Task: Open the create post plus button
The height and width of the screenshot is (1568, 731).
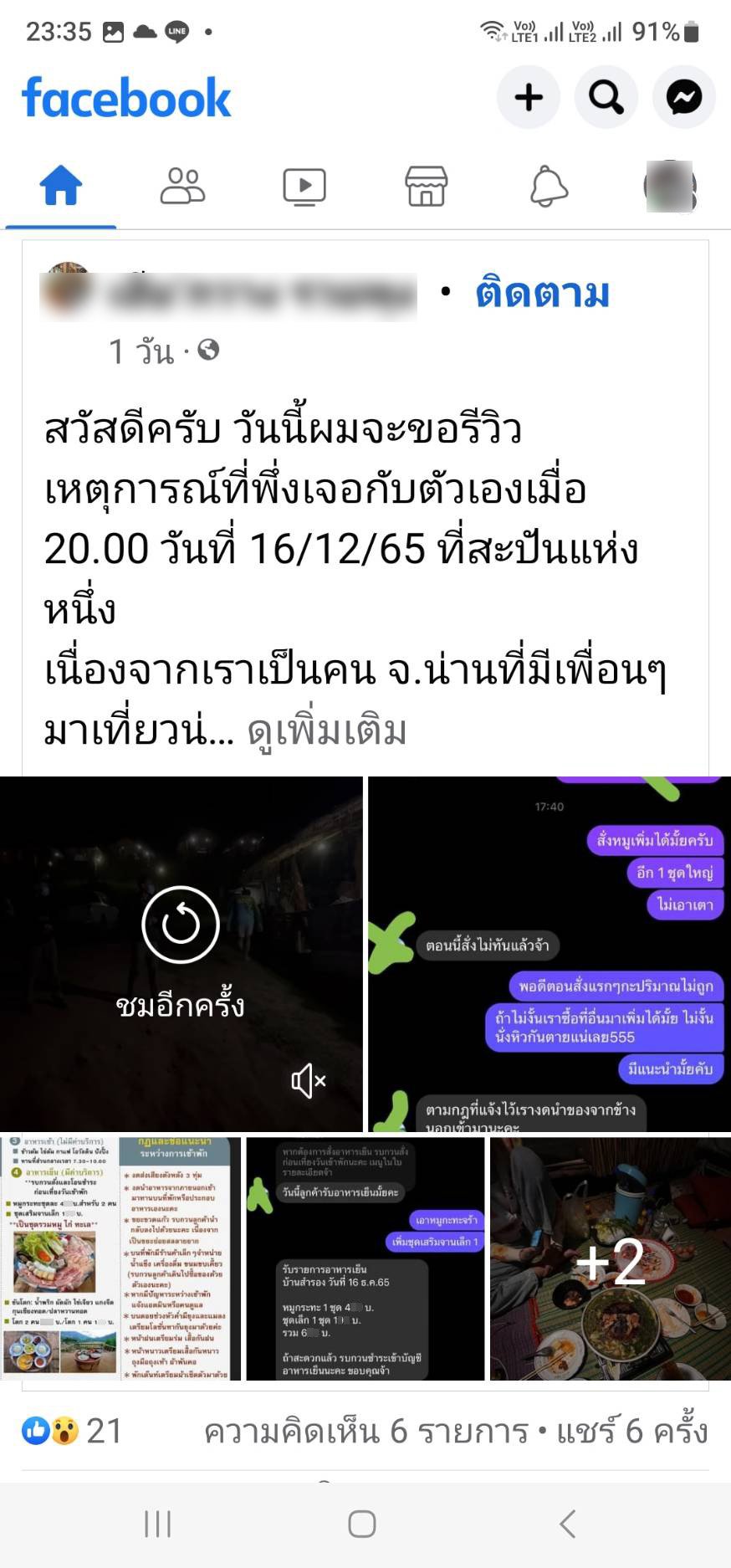Action: (x=528, y=98)
